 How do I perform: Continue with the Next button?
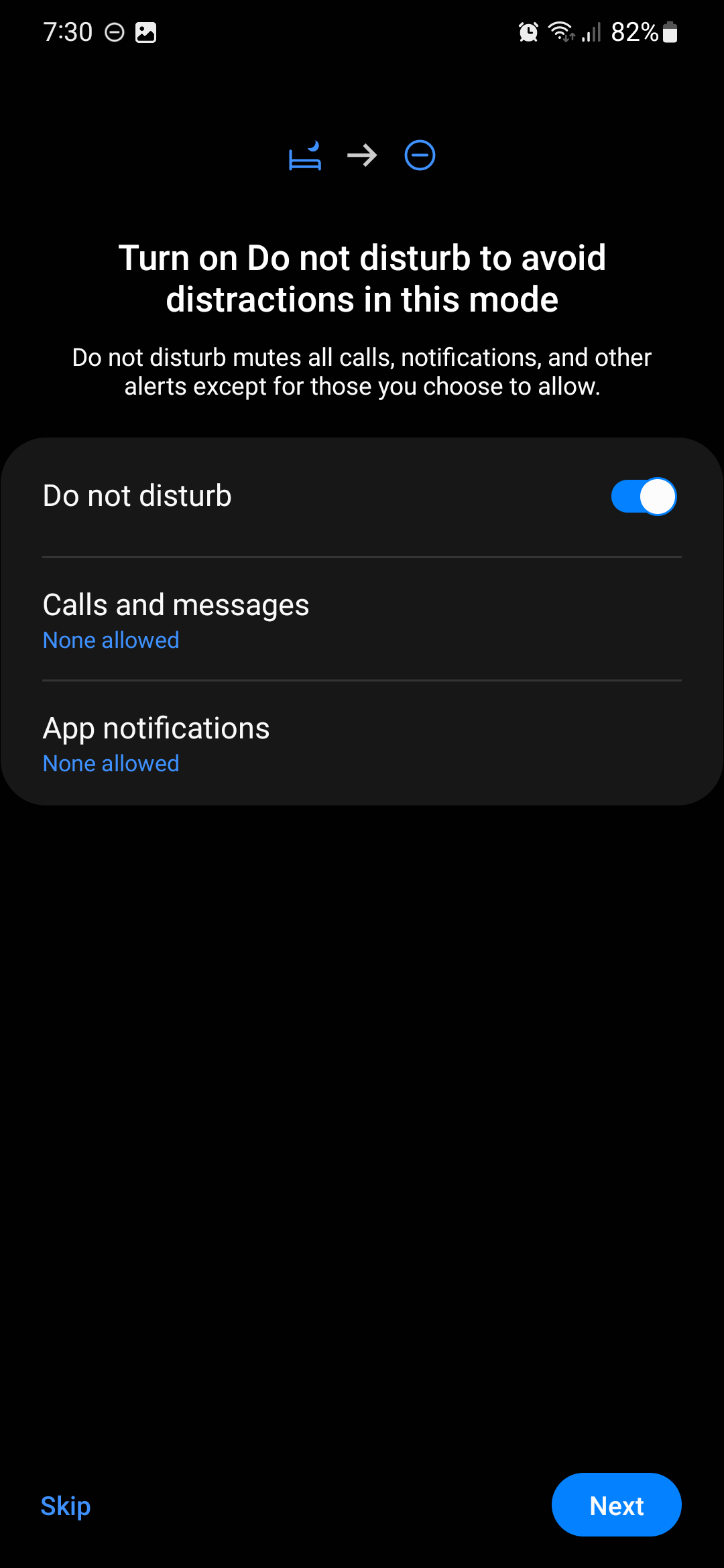click(x=616, y=1505)
